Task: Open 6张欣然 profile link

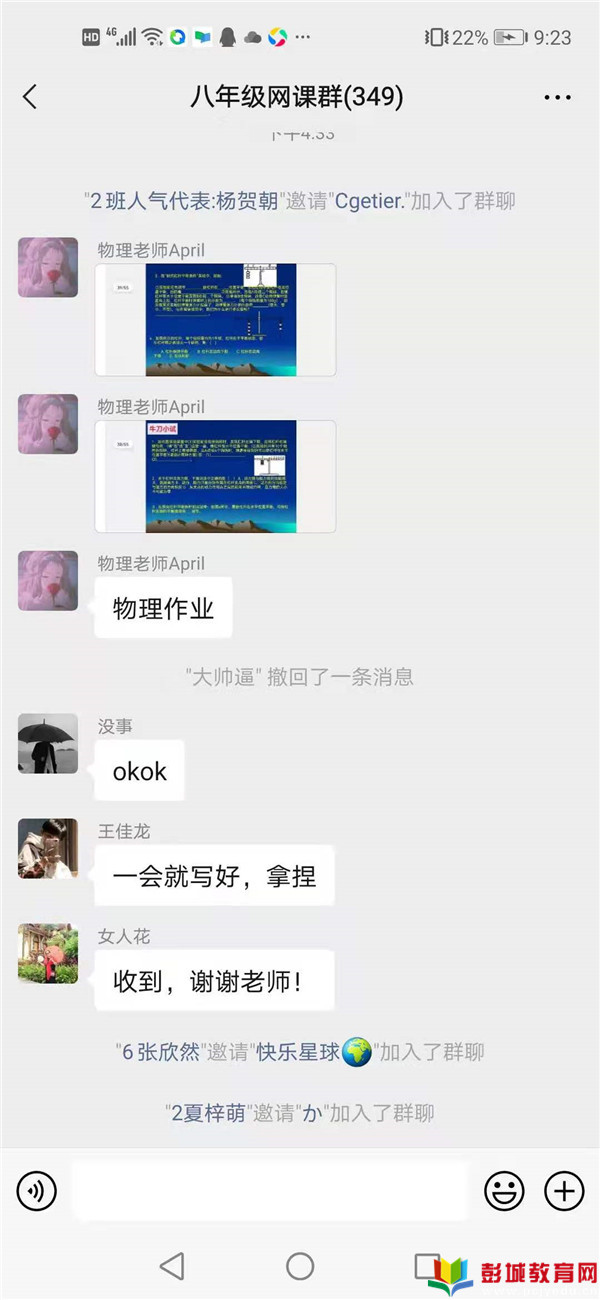Action: (160, 1052)
